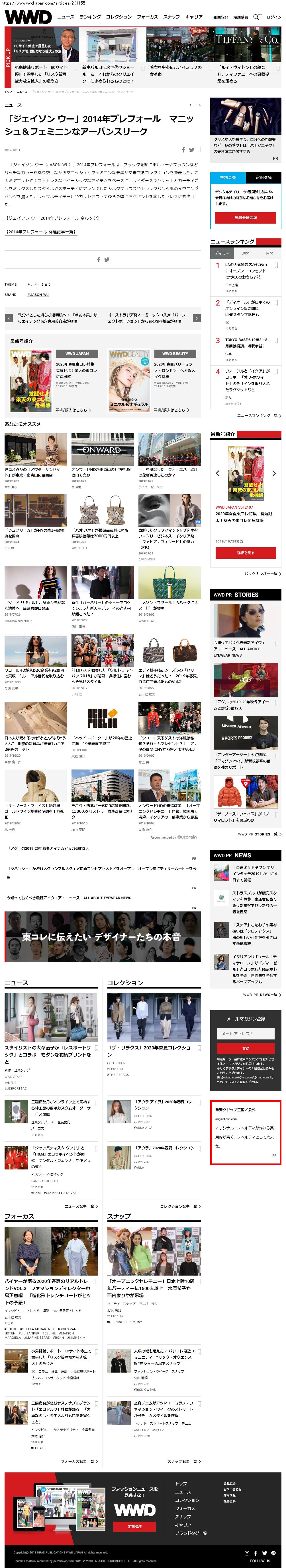
Task: Open the コレクション navigation item
Action: point(118,17)
